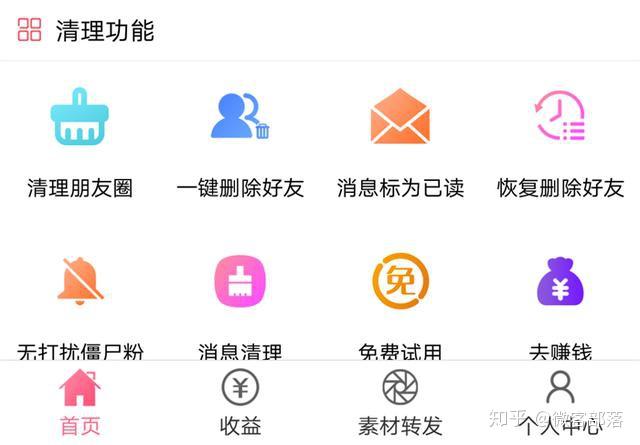640x445 pixels.
Task: Switch to 首页 home tab
Action: [80, 402]
